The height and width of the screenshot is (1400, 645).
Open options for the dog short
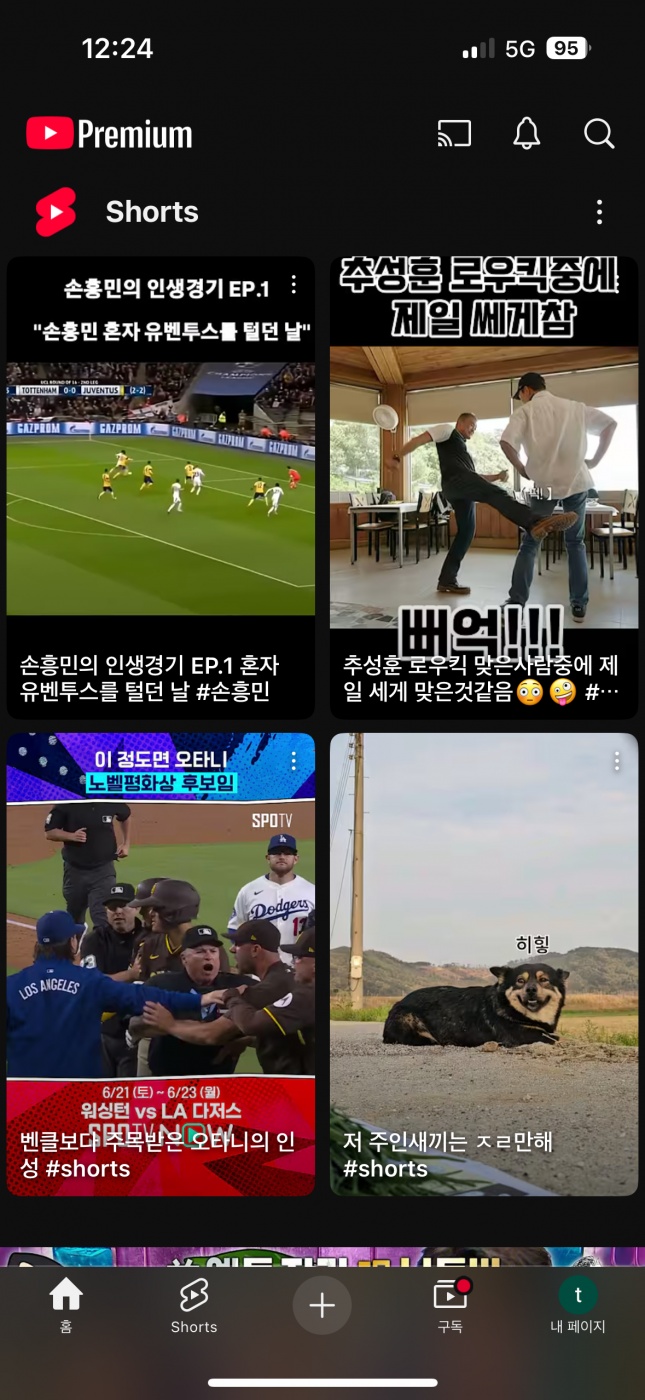pyautogui.click(x=617, y=762)
